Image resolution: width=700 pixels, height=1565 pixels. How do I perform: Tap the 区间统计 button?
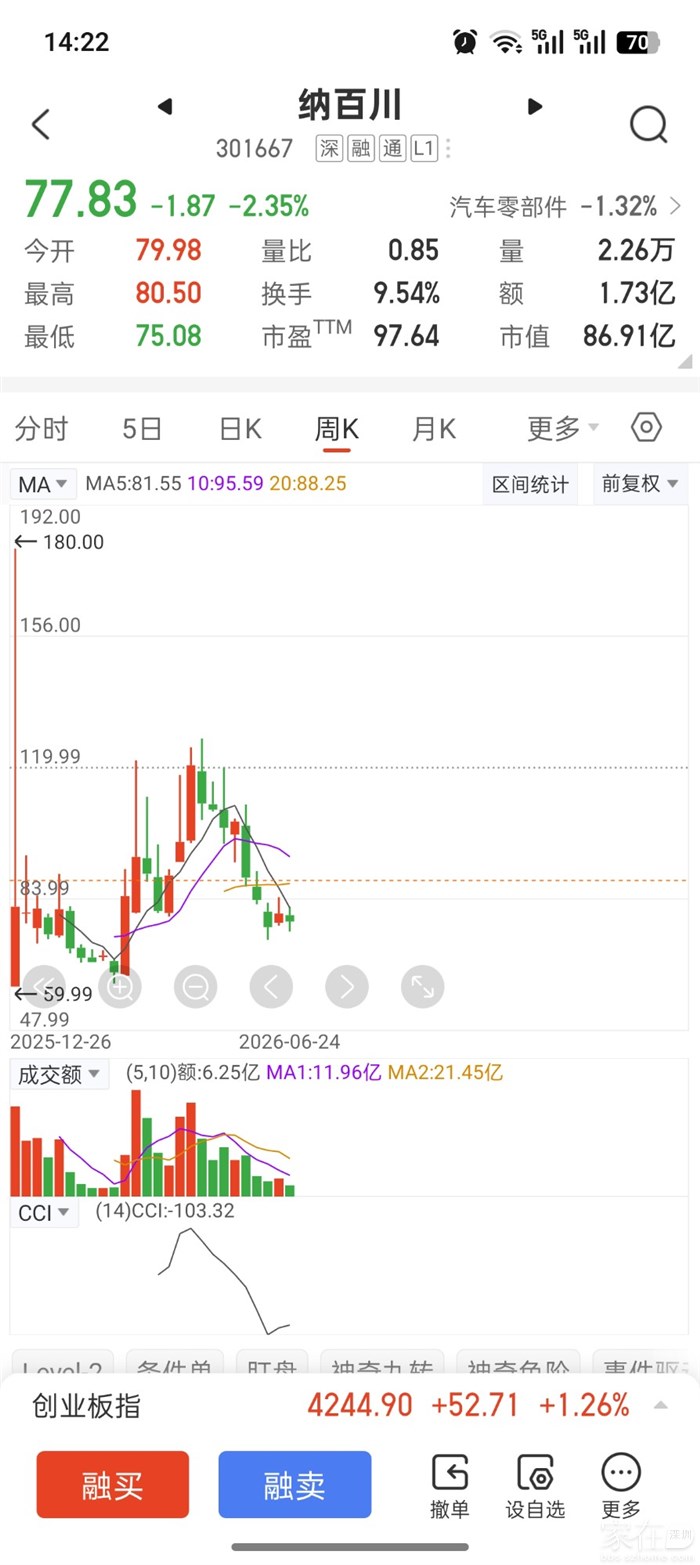(530, 484)
